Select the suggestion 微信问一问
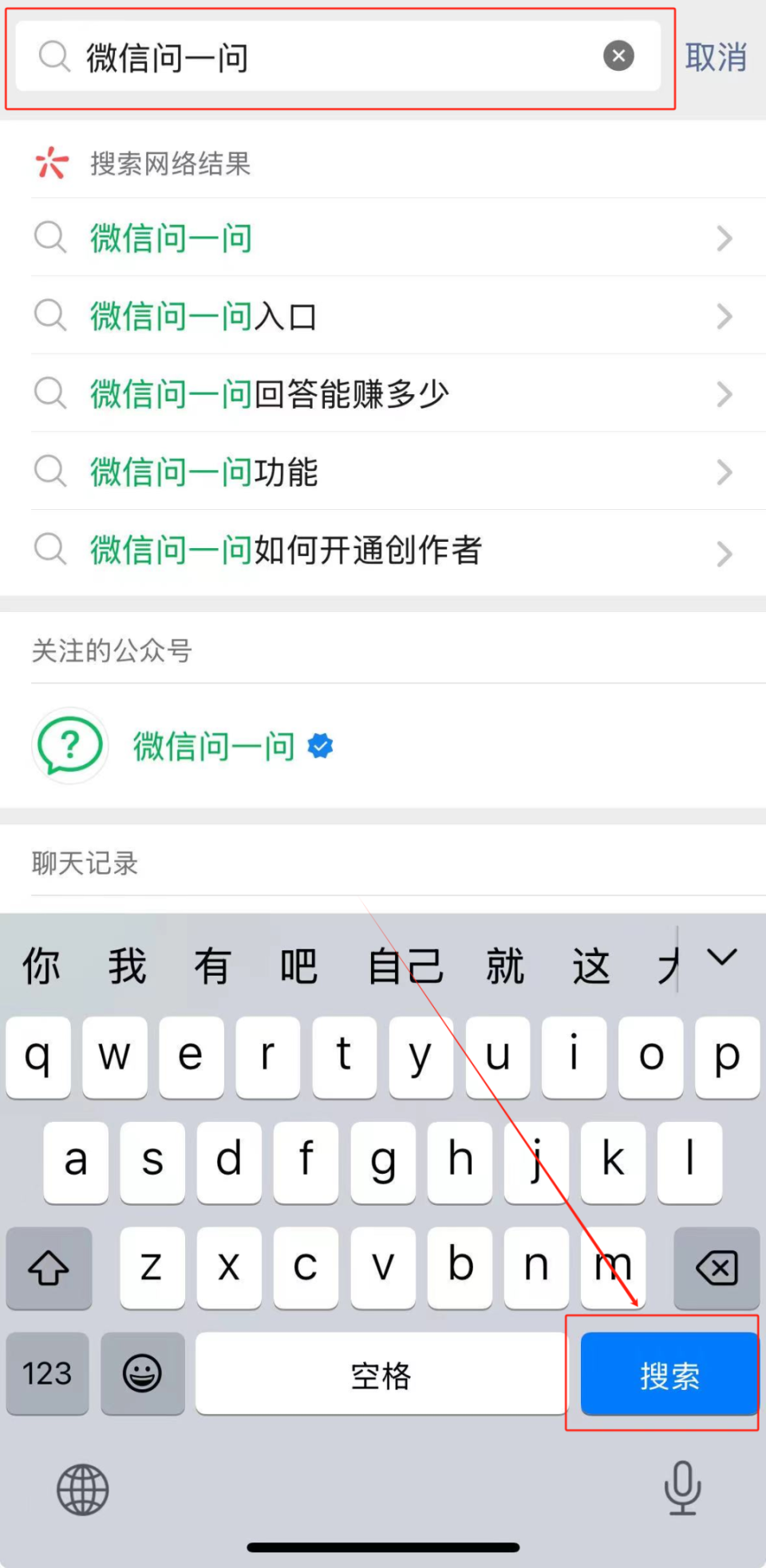This screenshot has width=766, height=1568. click(x=383, y=239)
